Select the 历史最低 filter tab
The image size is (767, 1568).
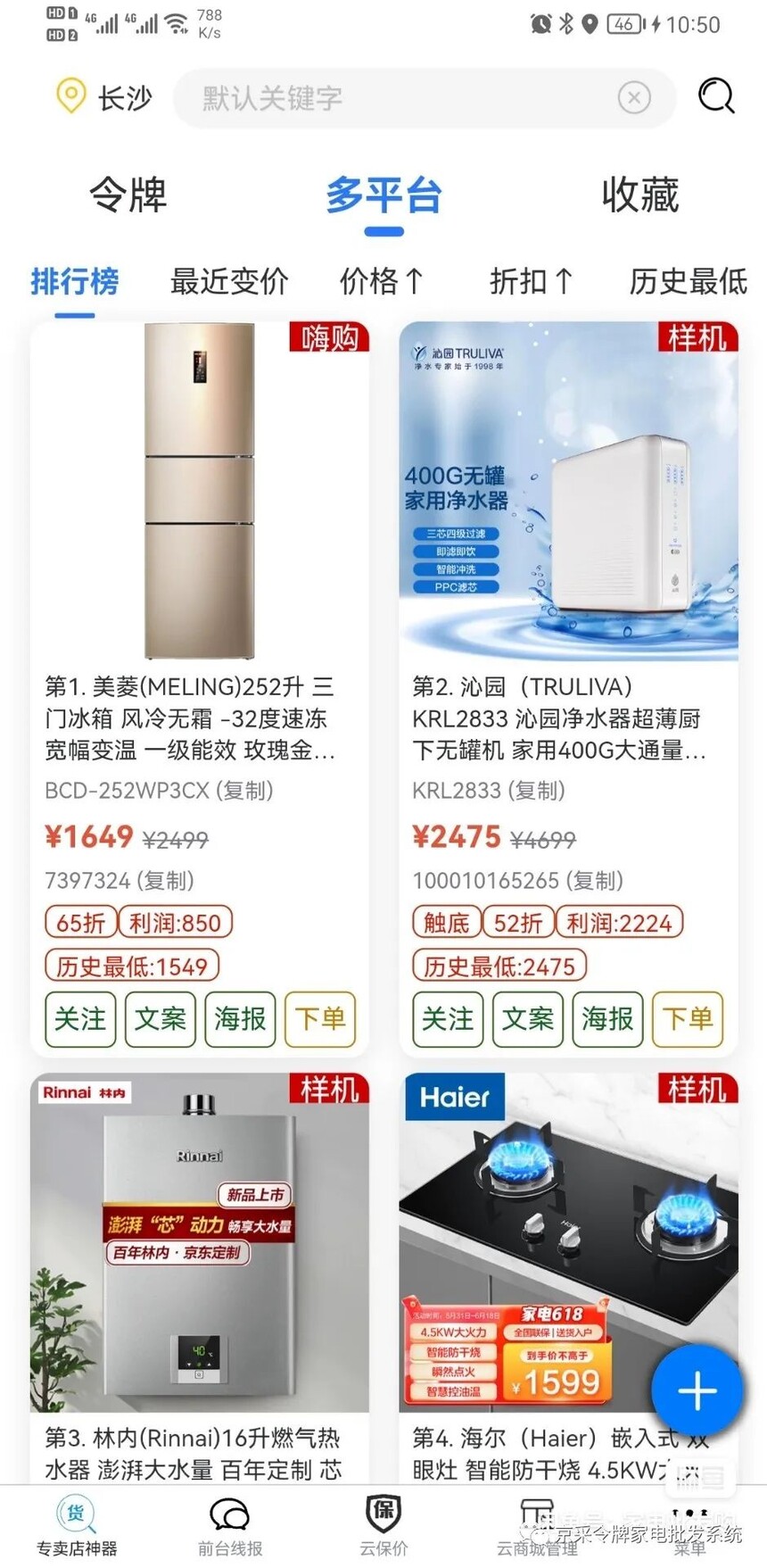click(x=688, y=282)
